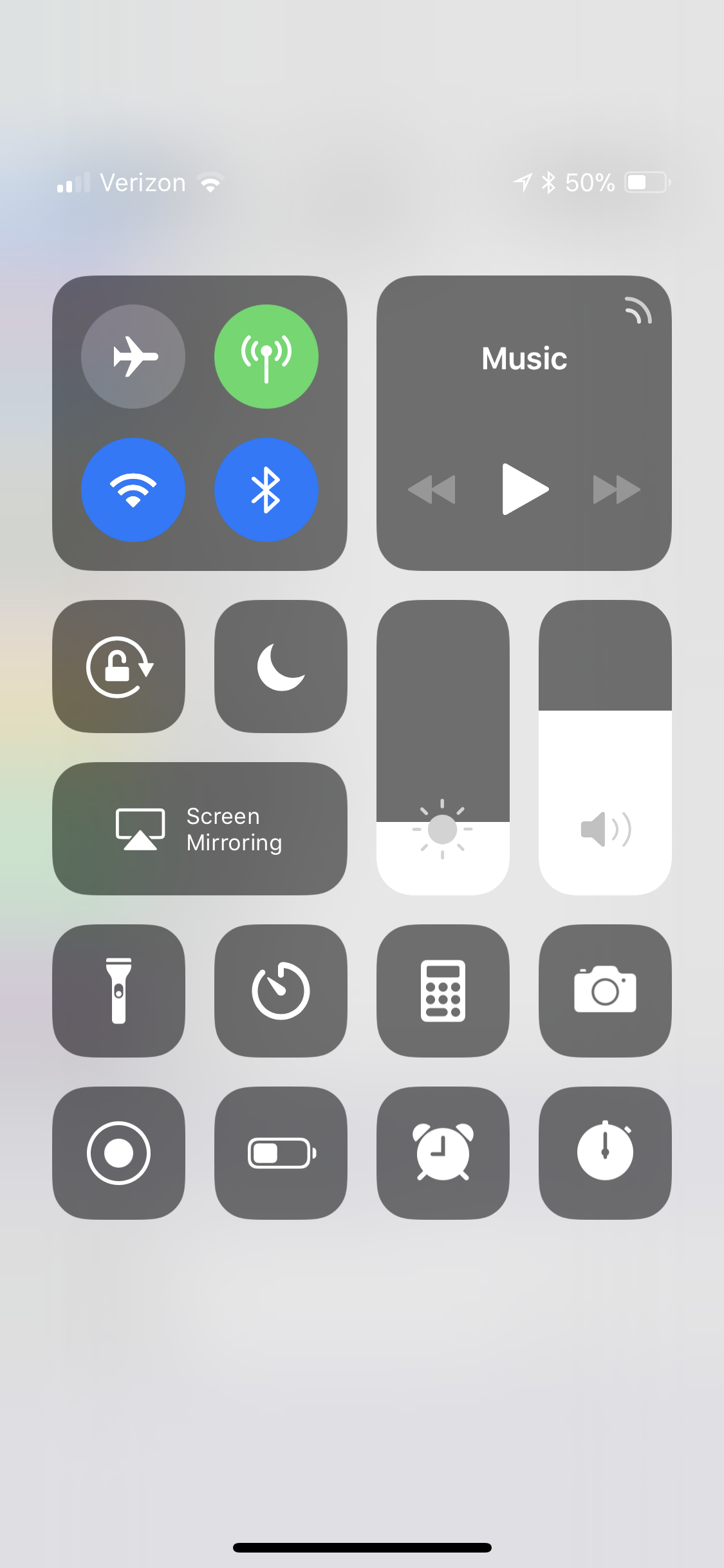
Task: Enable Do Not Disturb moon
Action: coord(281,666)
